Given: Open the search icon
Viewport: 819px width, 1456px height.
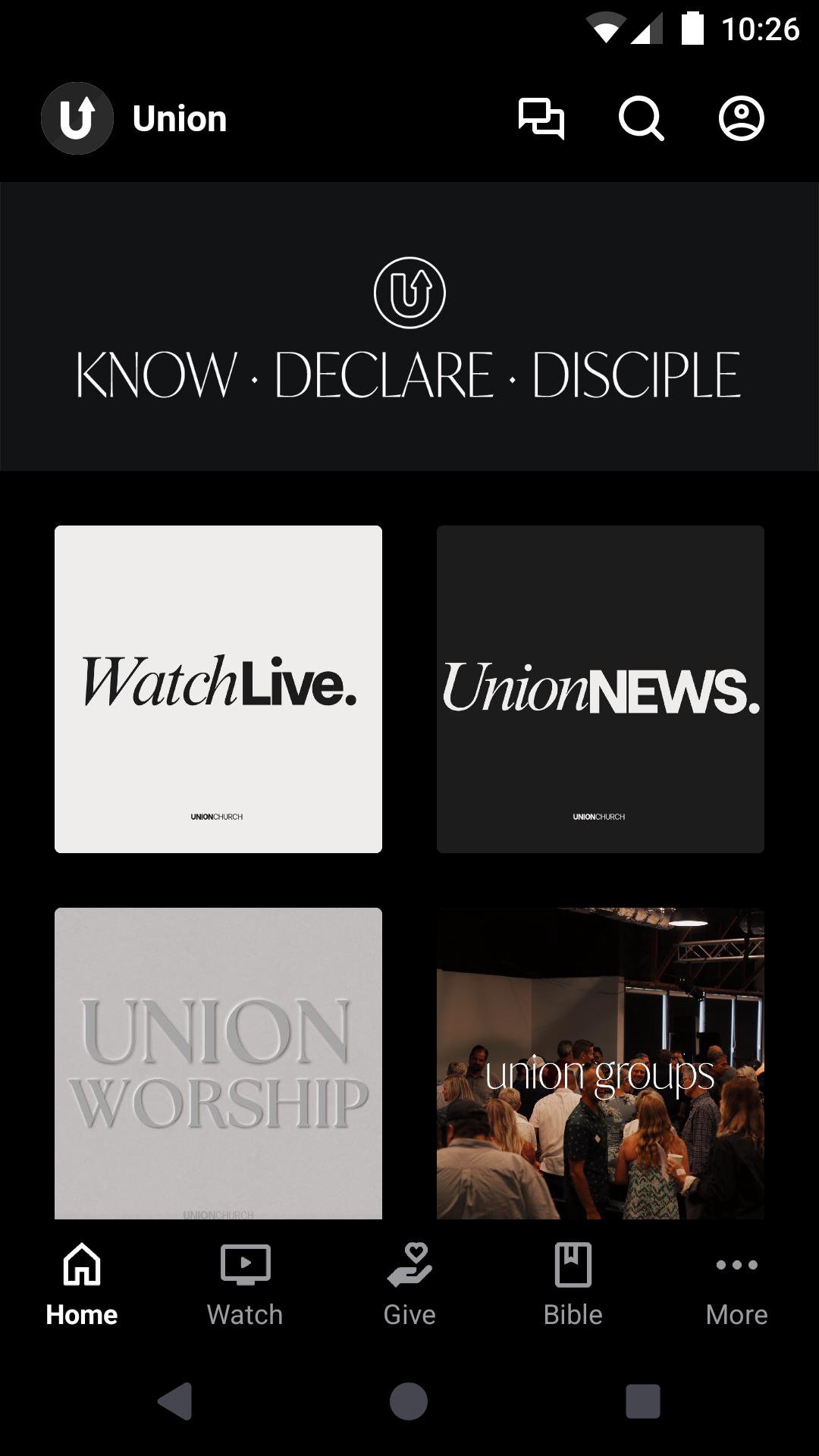Looking at the screenshot, I should (641, 119).
